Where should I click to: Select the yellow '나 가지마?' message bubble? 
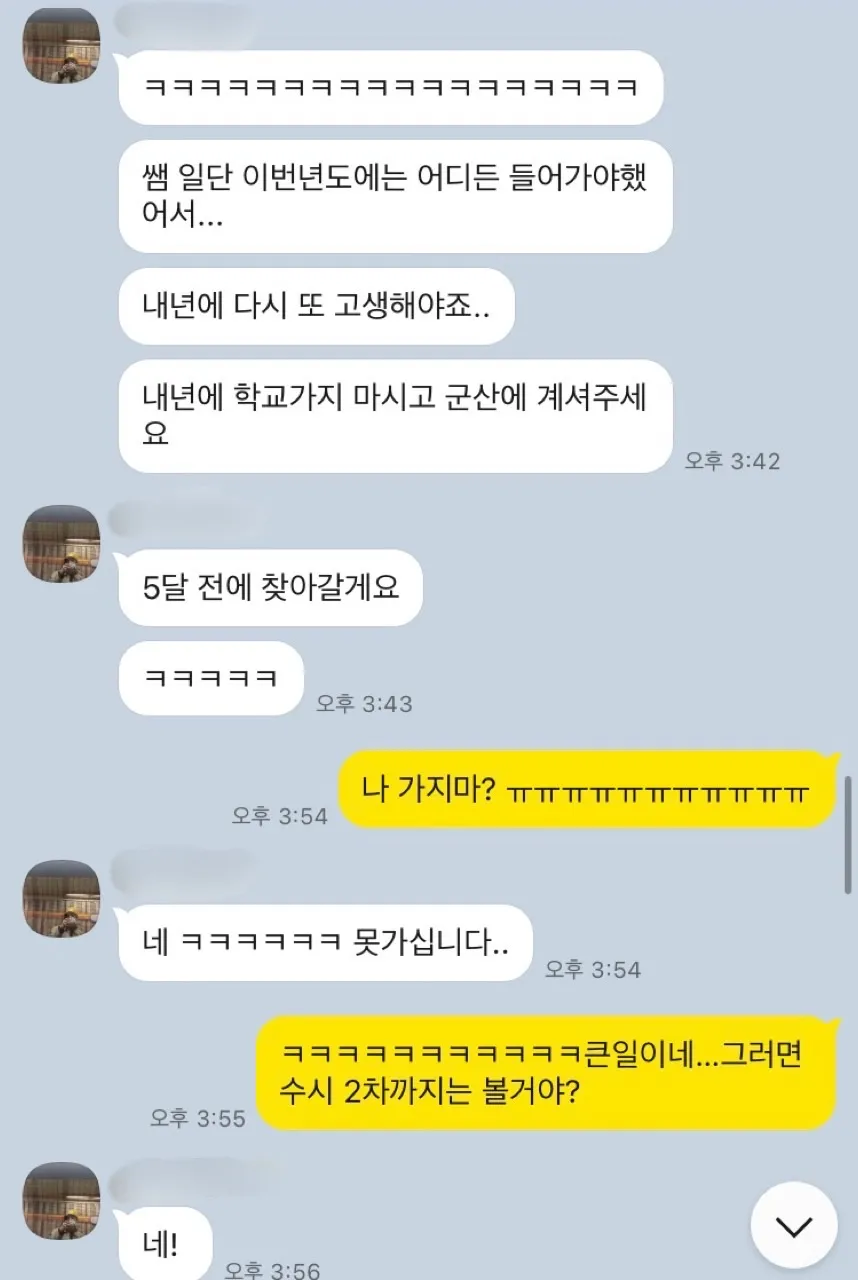[x=583, y=790]
